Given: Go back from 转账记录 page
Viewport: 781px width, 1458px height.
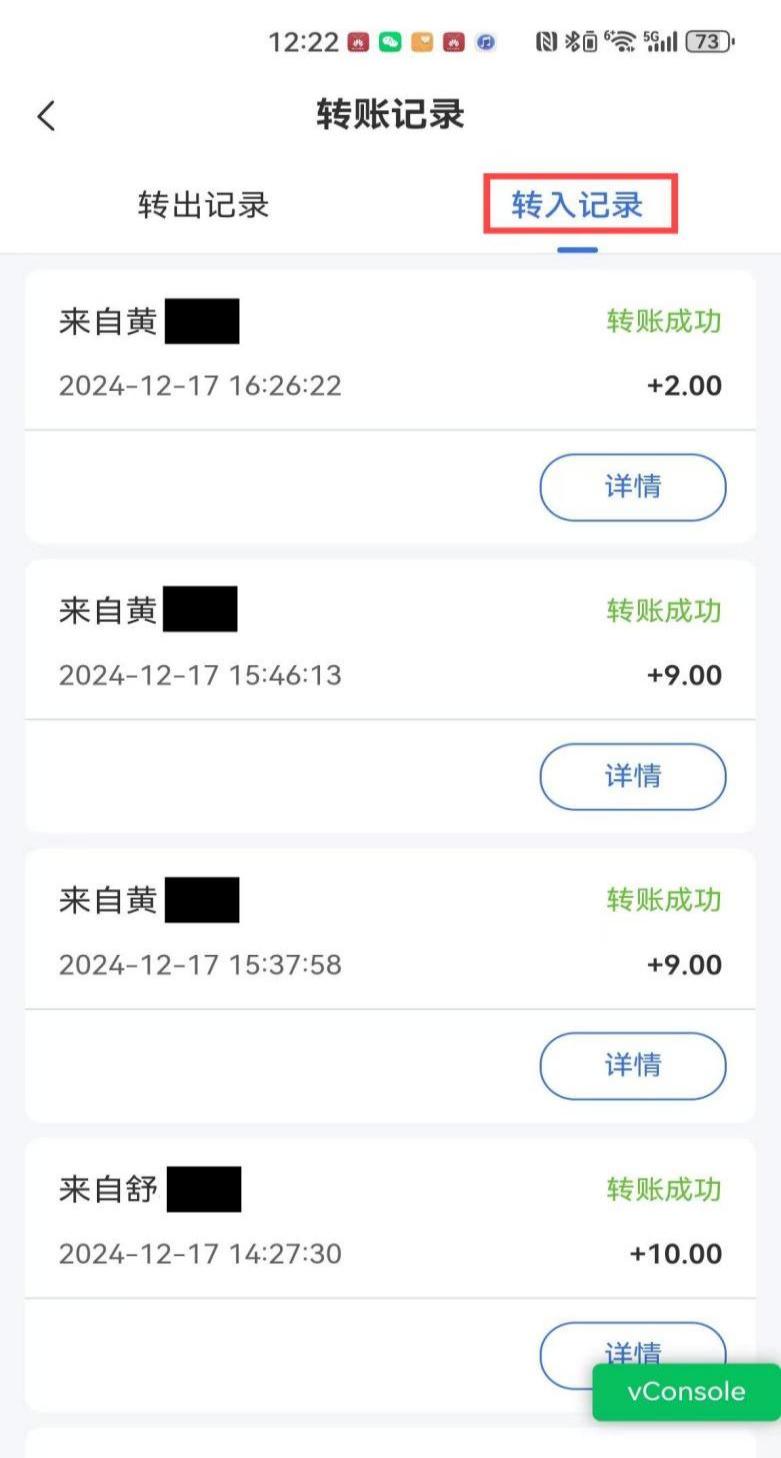Looking at the screenshot, I should (x=46, y=116).
